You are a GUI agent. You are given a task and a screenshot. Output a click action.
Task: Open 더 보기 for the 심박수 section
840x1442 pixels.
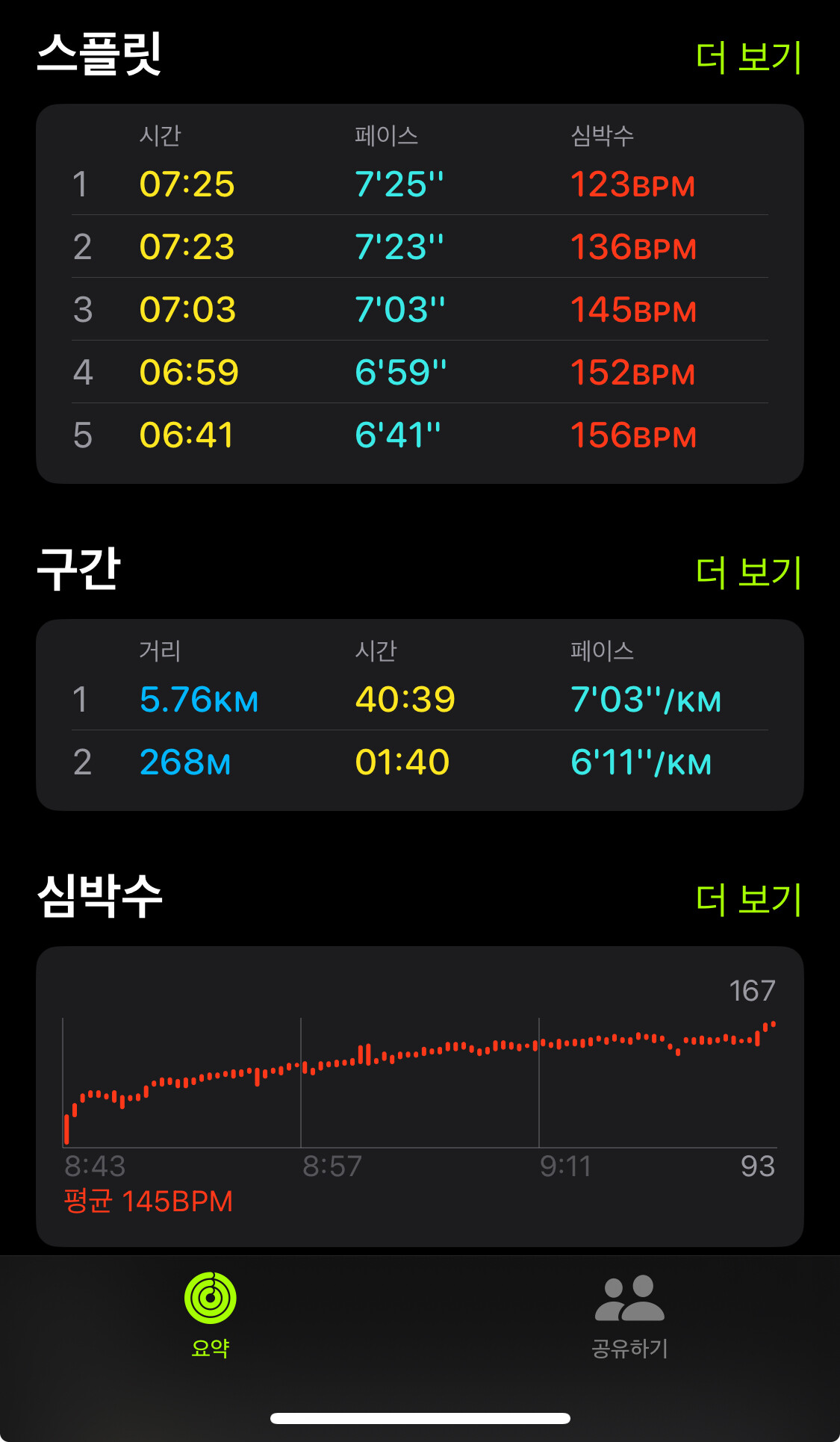[748, 899]
